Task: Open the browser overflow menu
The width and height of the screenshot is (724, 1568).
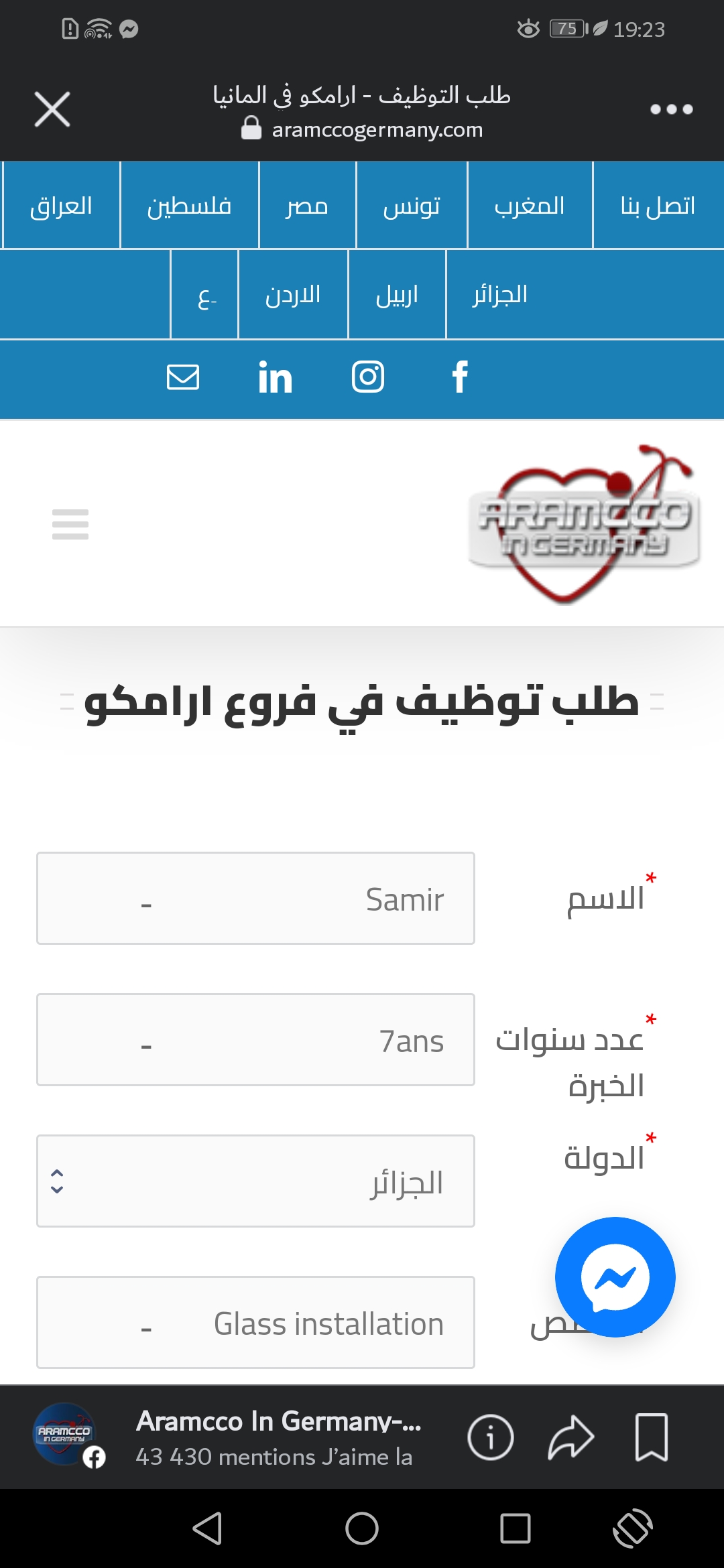Action: tap(671, 109)
